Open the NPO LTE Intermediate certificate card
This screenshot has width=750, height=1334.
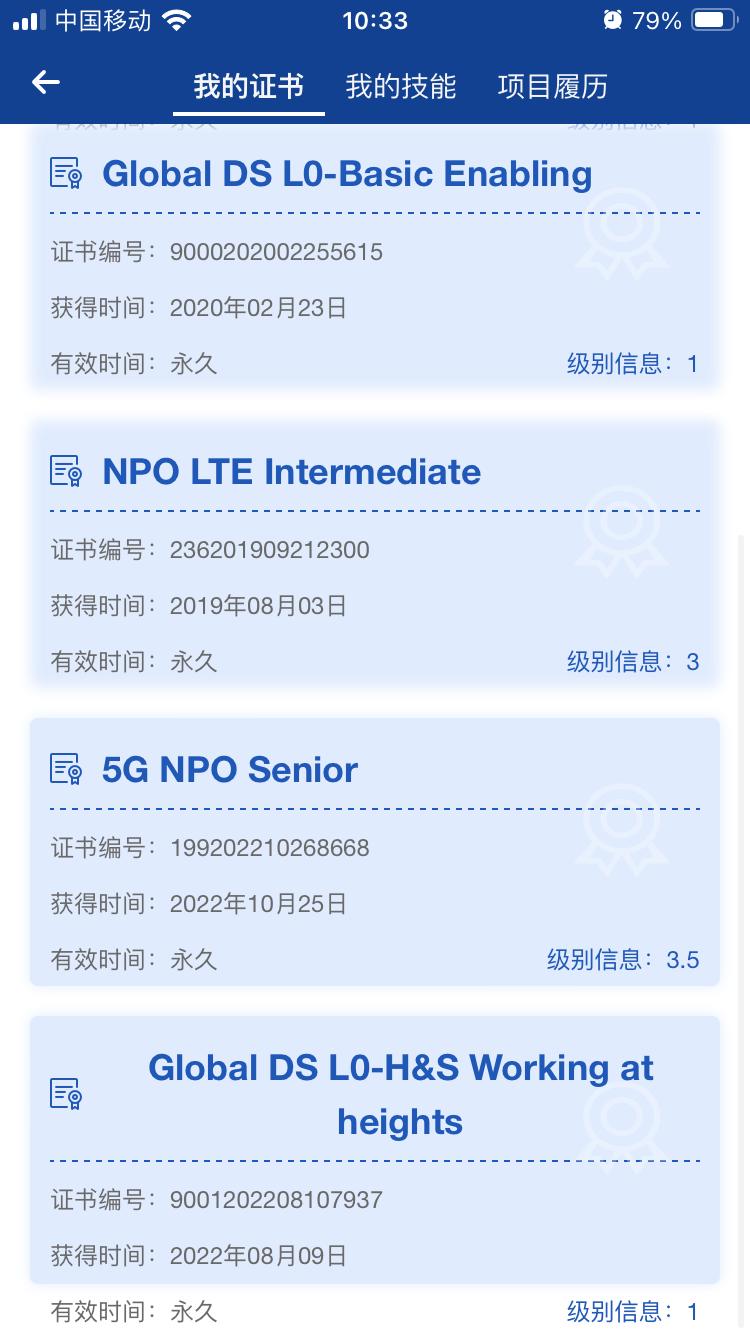[375, 554]
